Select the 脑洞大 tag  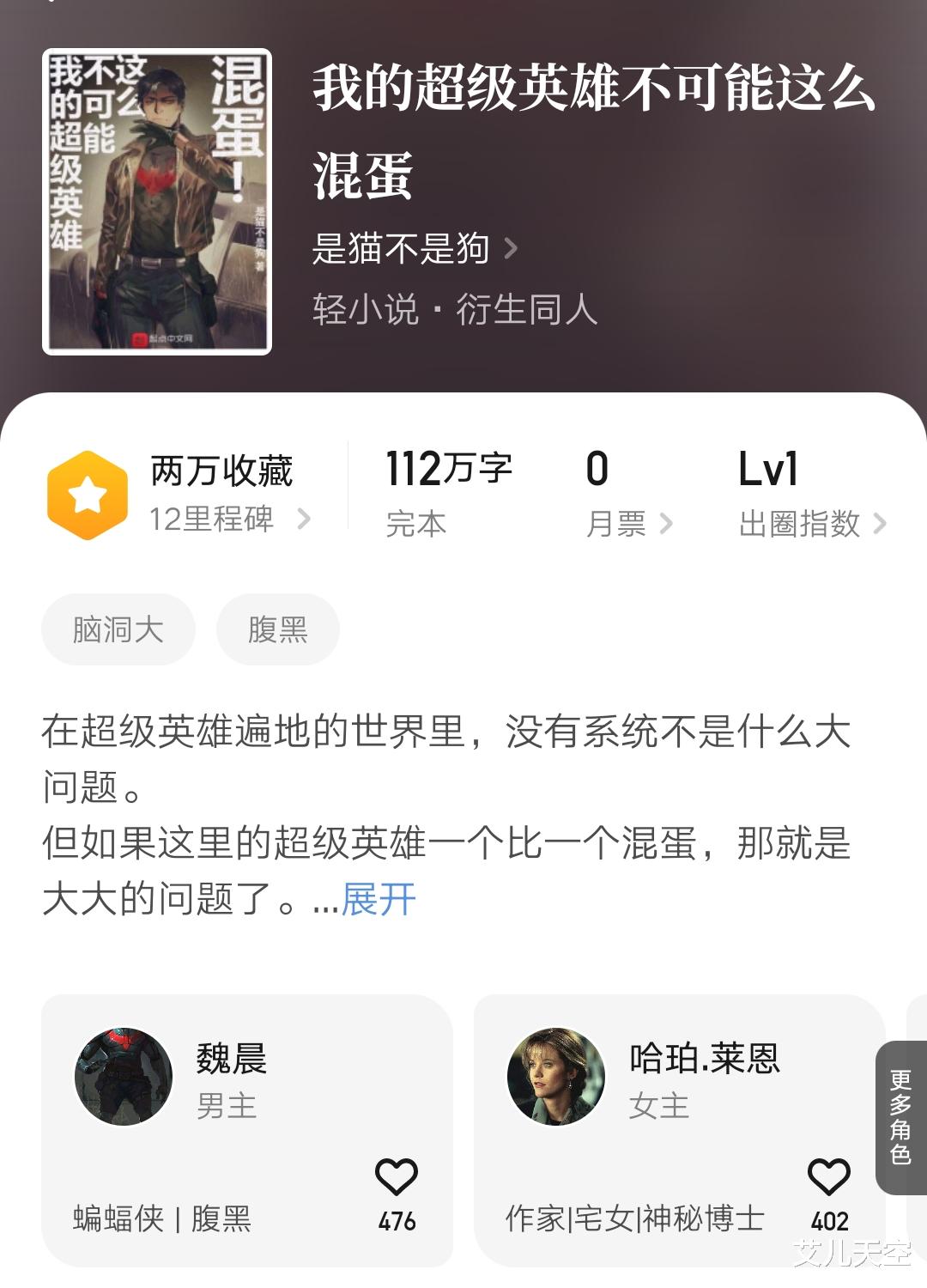(x=118, y=629)
